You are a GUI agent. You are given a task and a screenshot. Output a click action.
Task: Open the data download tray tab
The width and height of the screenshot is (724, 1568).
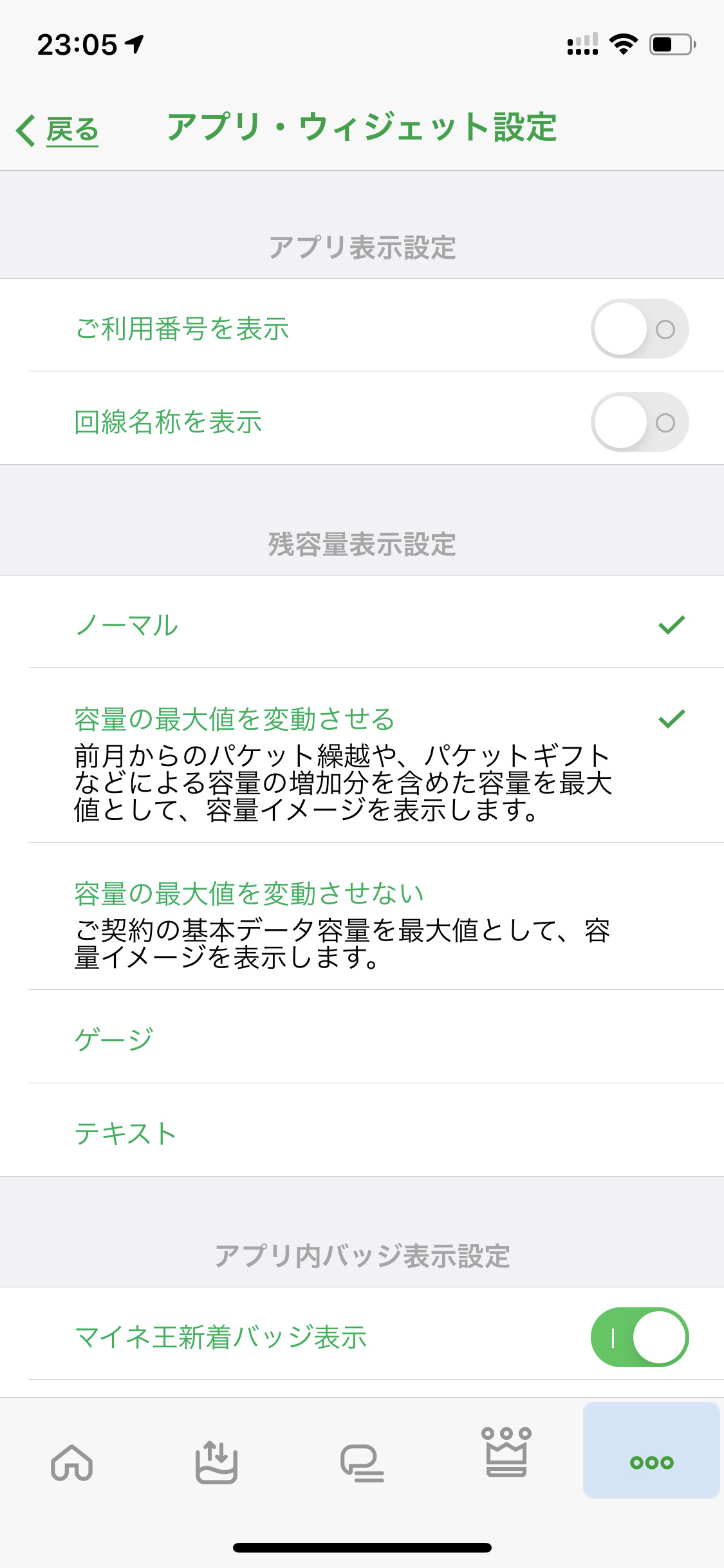pyautogui.click(x=216, y=1462)
